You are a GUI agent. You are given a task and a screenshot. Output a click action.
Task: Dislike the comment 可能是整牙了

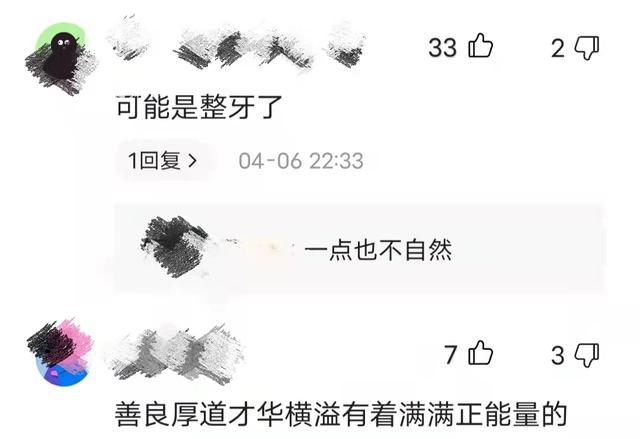click(x=587, y=48)
